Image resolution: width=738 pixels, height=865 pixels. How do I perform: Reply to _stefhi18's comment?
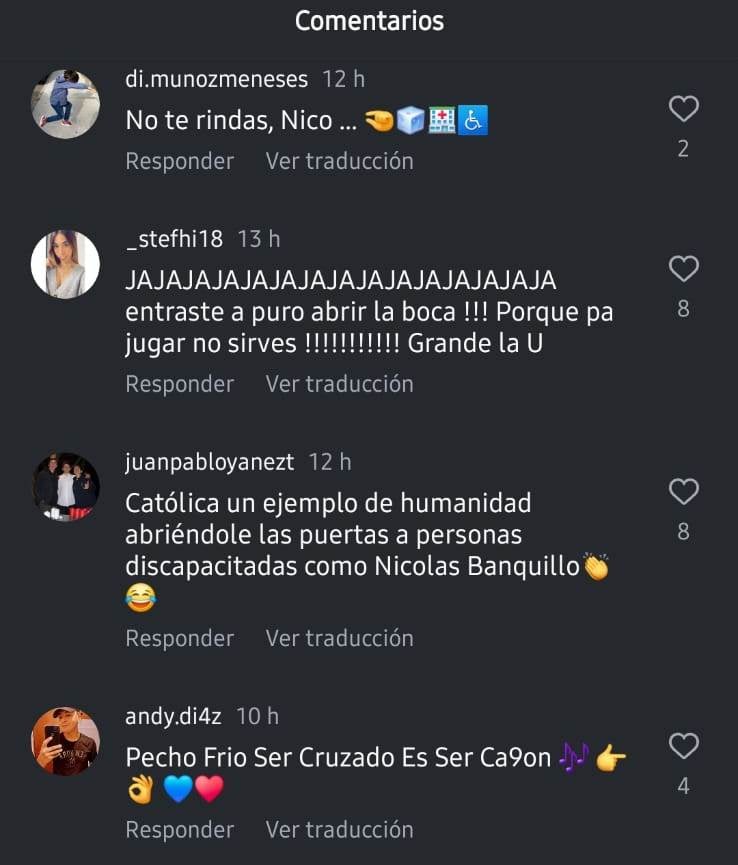click(x=179, y=384)
